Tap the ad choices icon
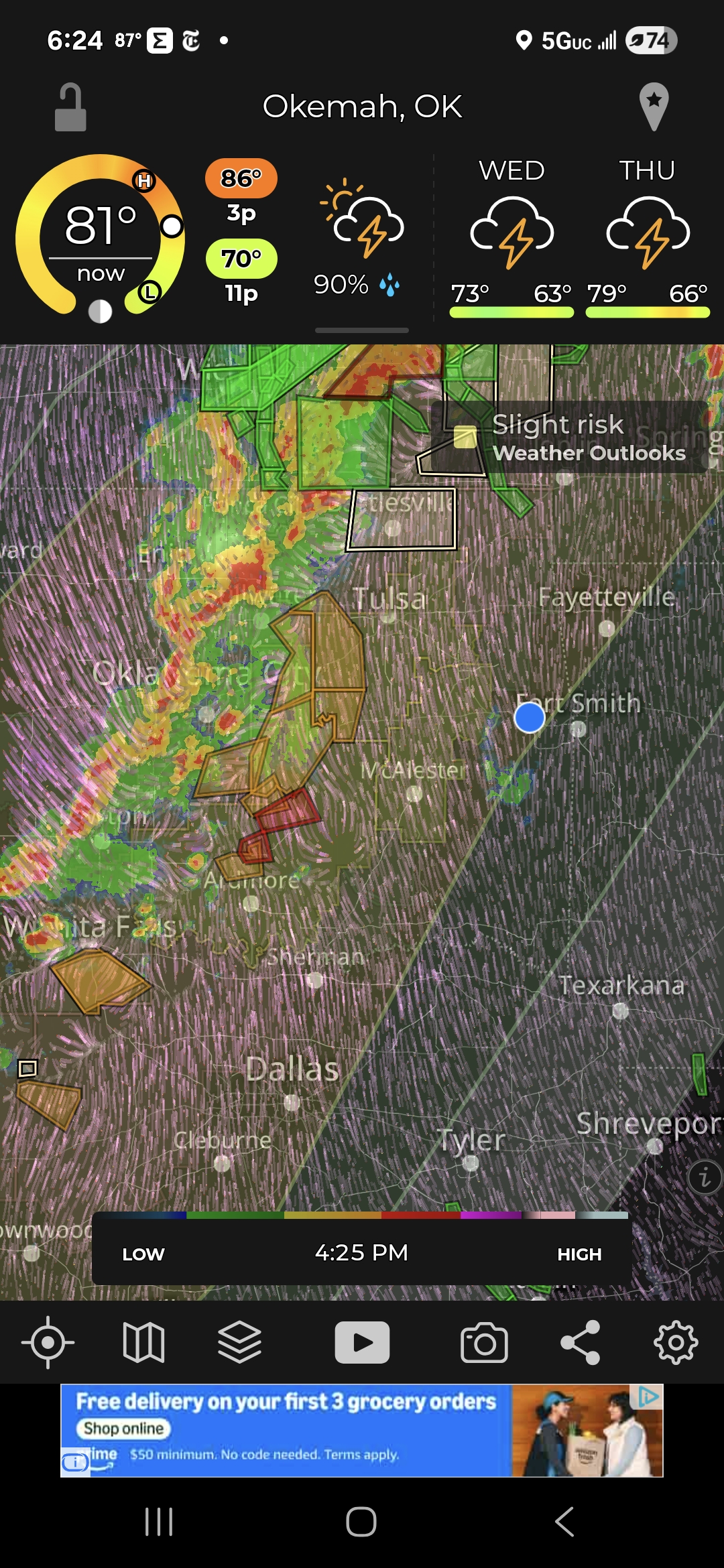 tap(648, 1396)
